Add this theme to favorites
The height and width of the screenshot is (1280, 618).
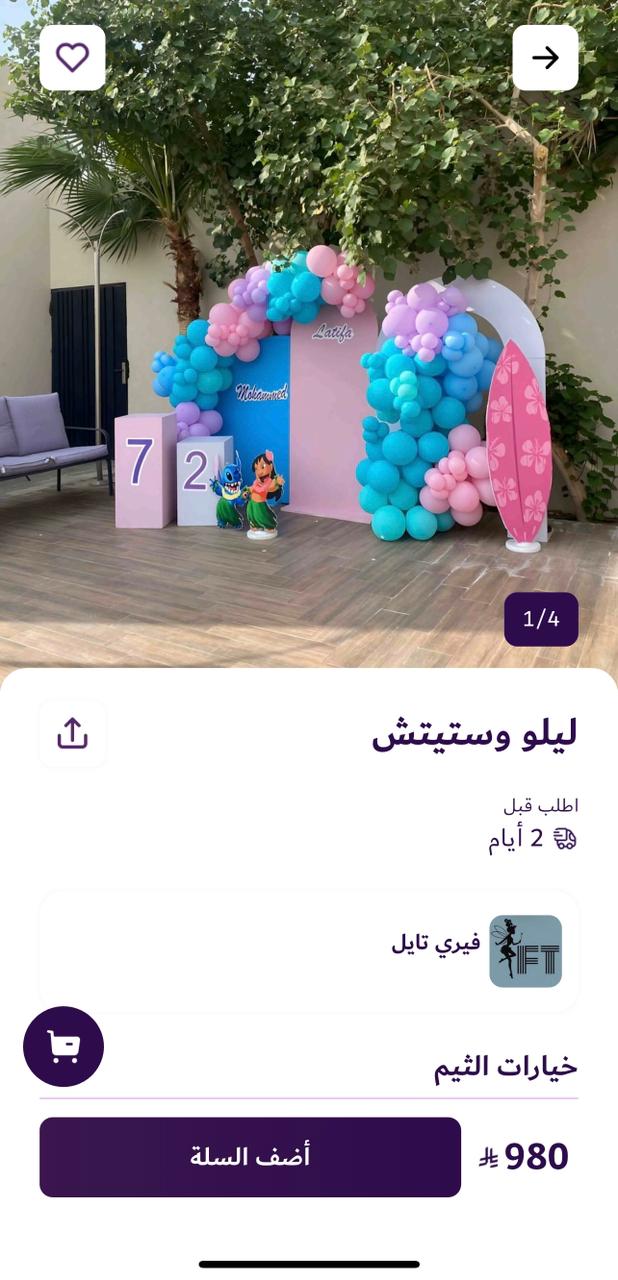point(72,58)
